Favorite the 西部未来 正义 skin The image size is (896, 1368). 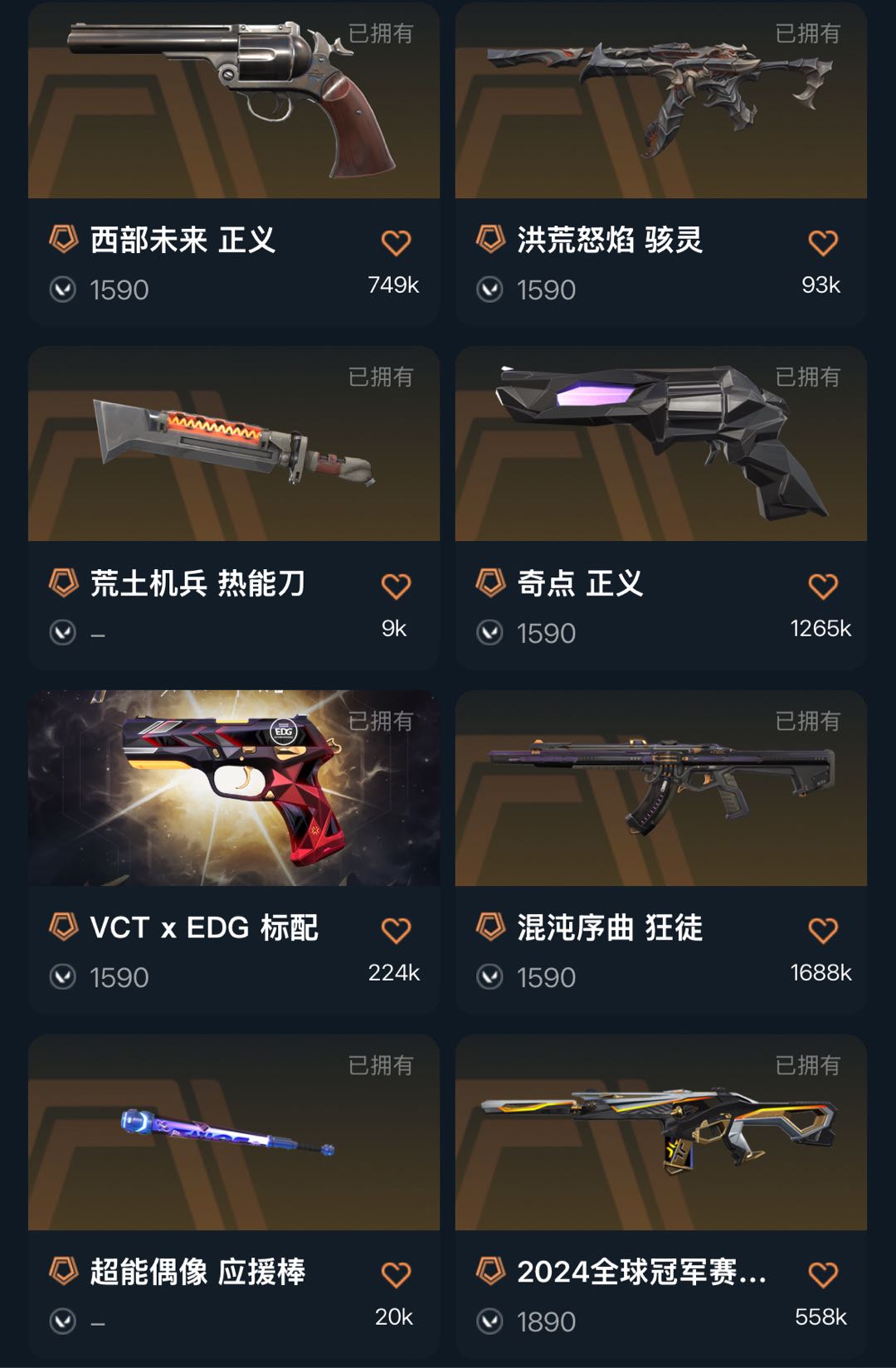[396, 243]
